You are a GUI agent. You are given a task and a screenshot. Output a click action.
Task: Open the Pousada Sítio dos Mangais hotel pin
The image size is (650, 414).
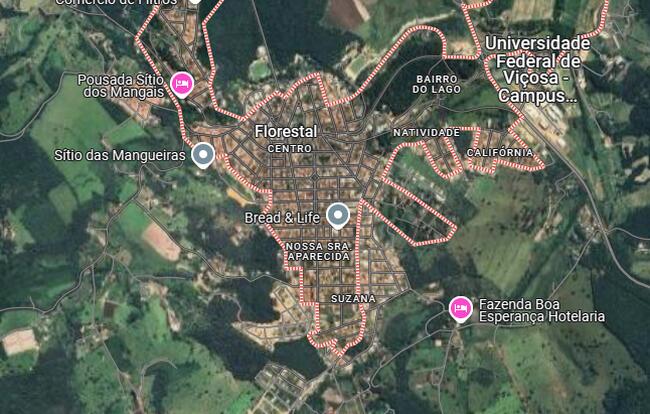click(181, 82)
